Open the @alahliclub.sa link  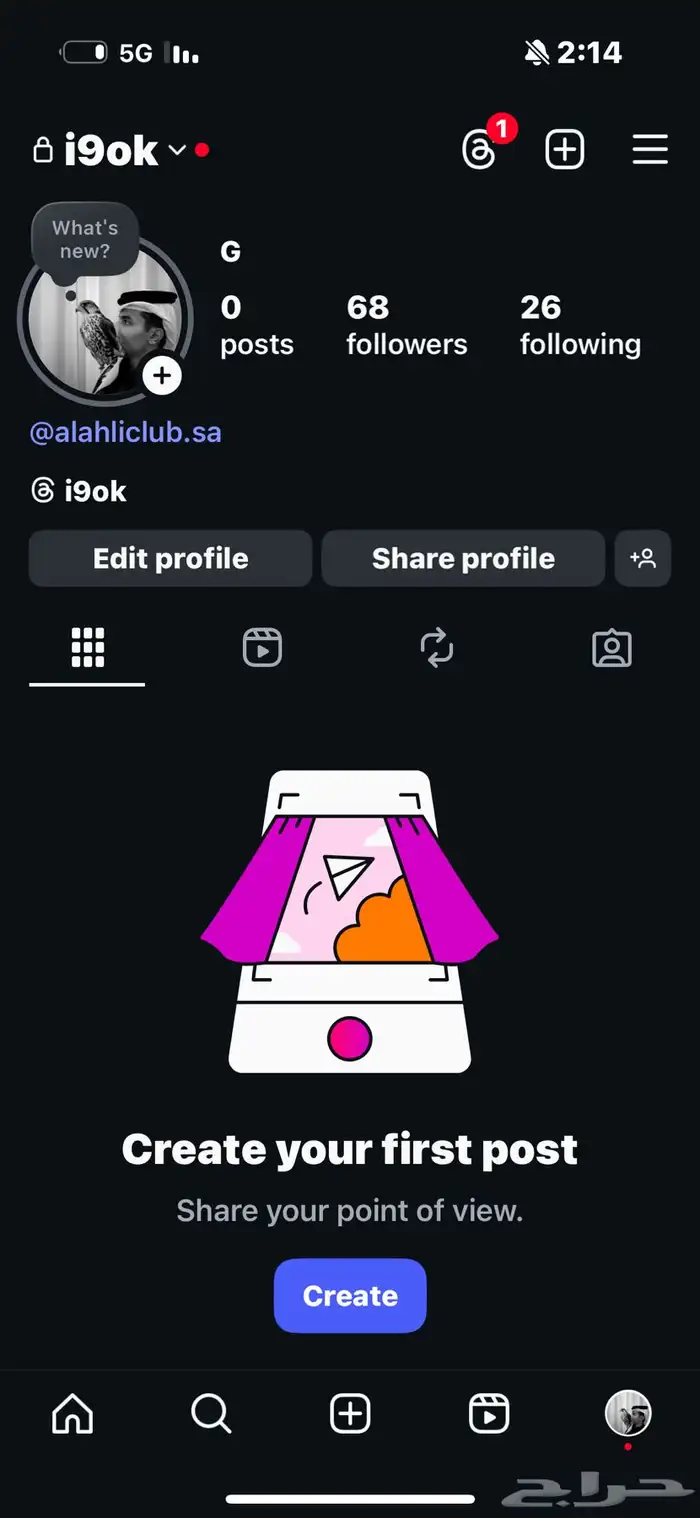[125, 433]
